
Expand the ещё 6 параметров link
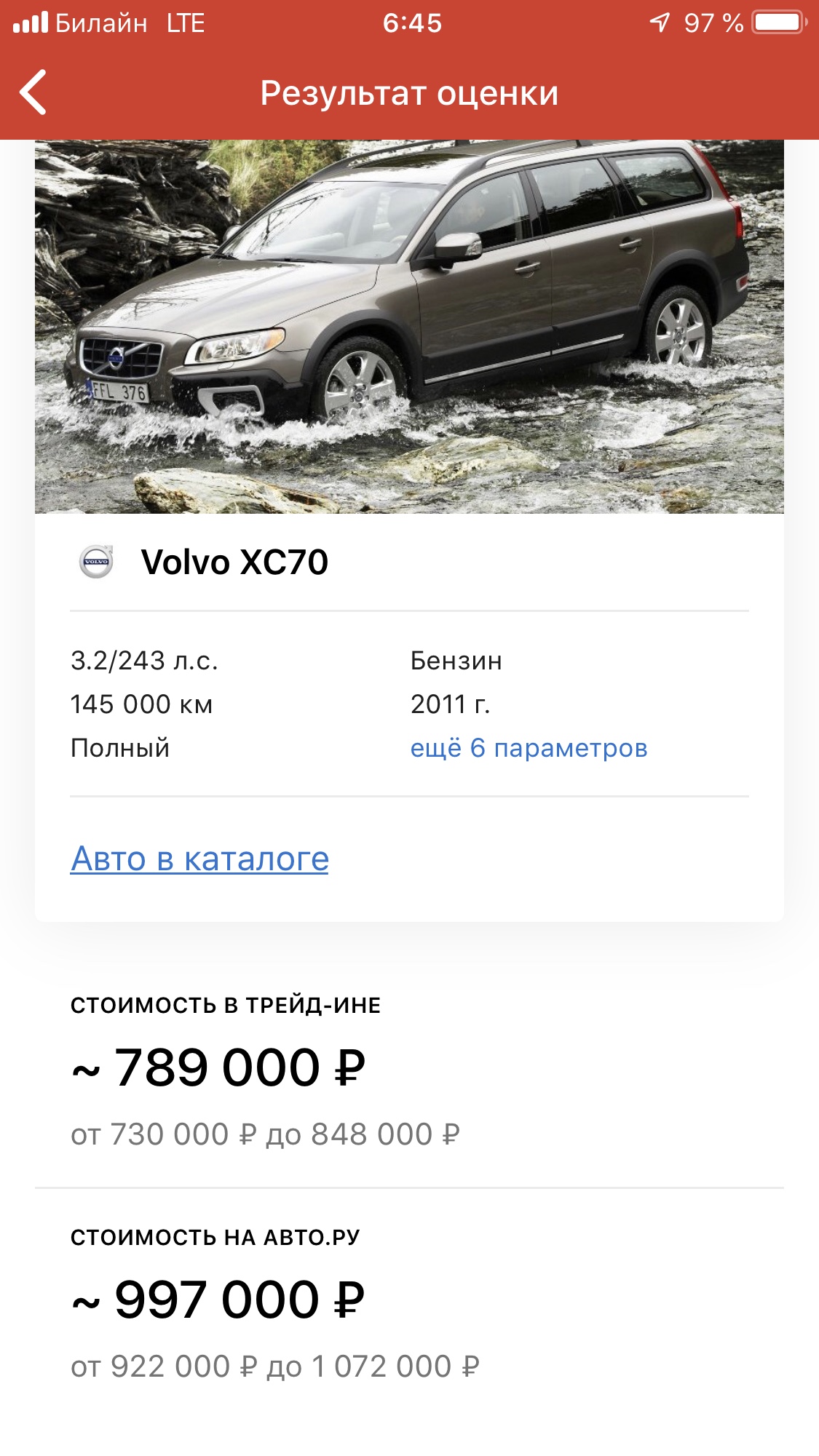point(529,748)
